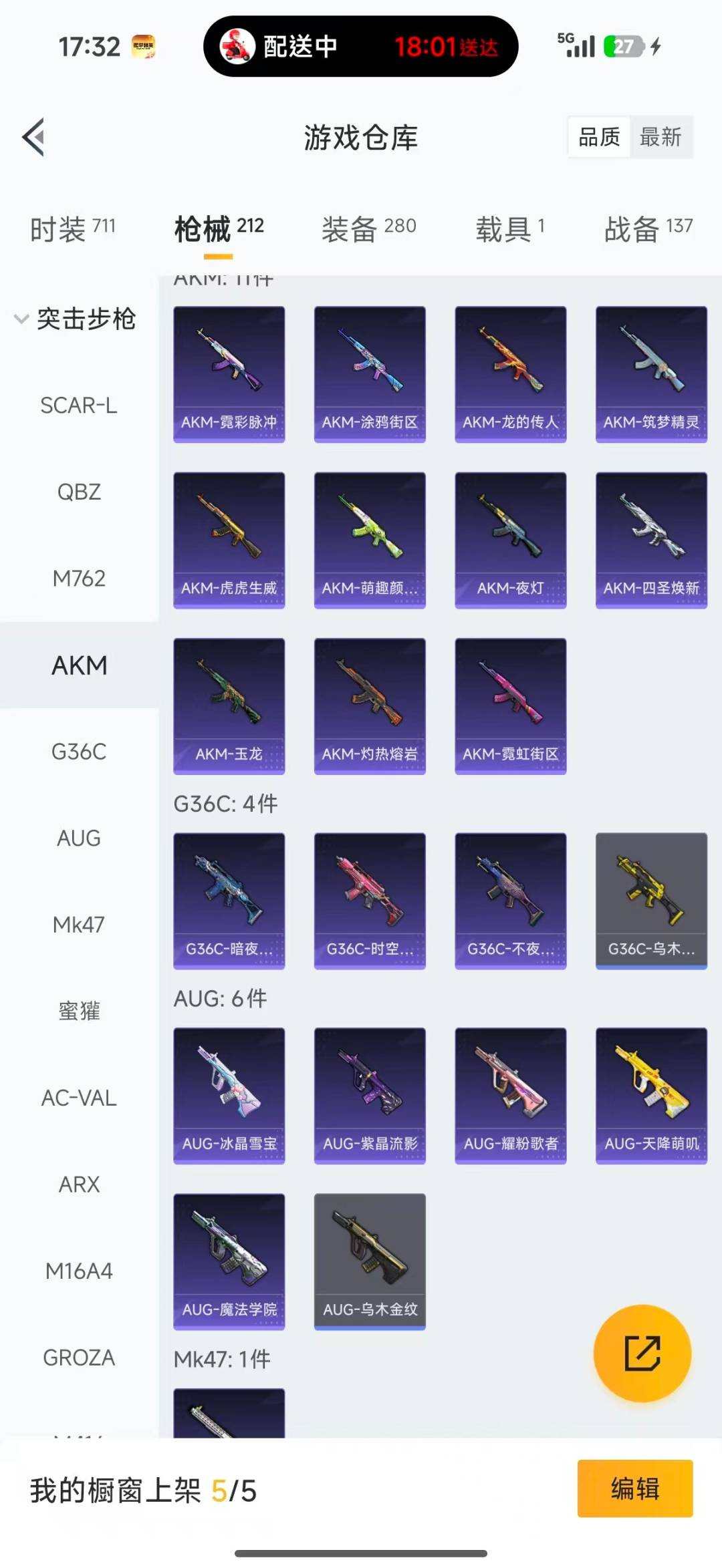Sort the warehouse by 最新

pyautogui.click(x=660, y=138)
